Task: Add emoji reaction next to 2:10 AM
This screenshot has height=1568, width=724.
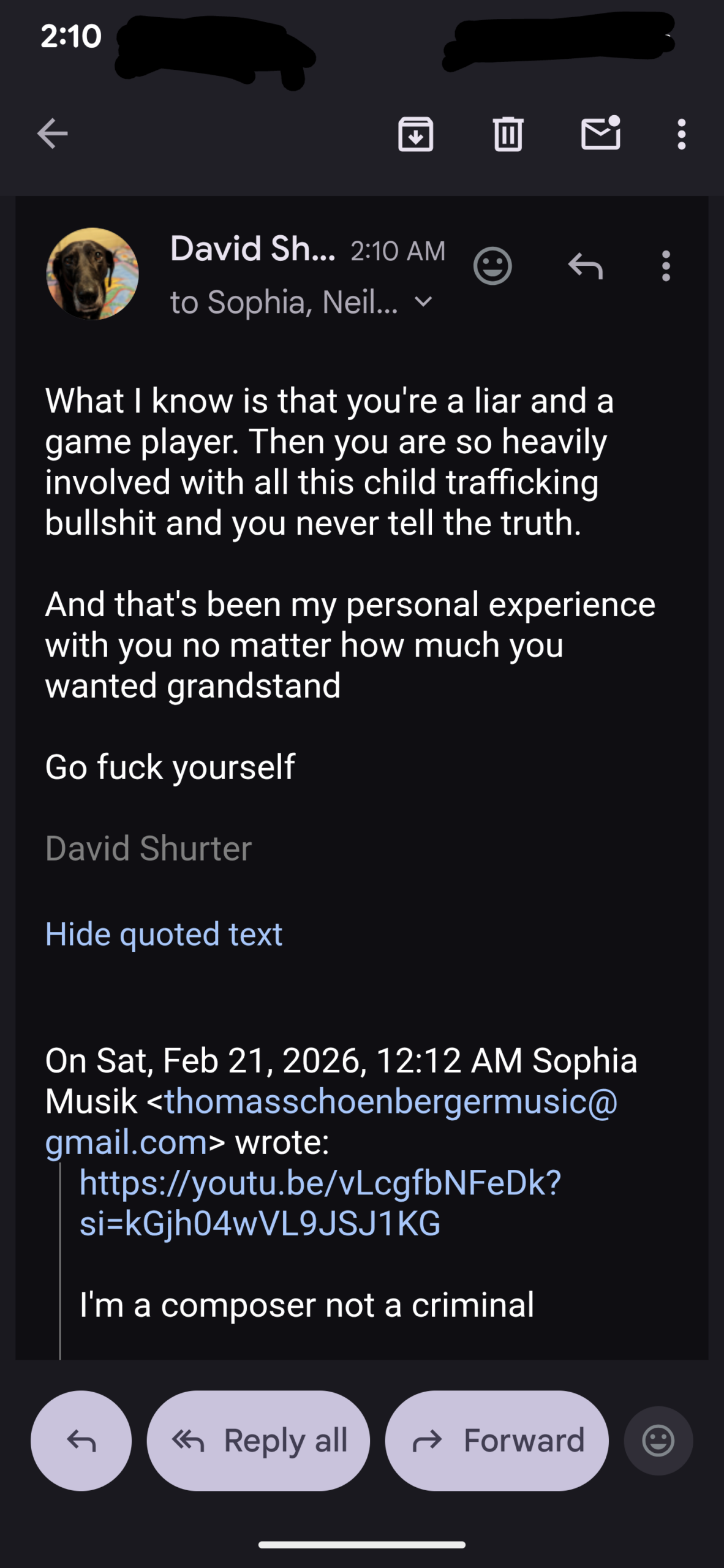Action: 492,266
